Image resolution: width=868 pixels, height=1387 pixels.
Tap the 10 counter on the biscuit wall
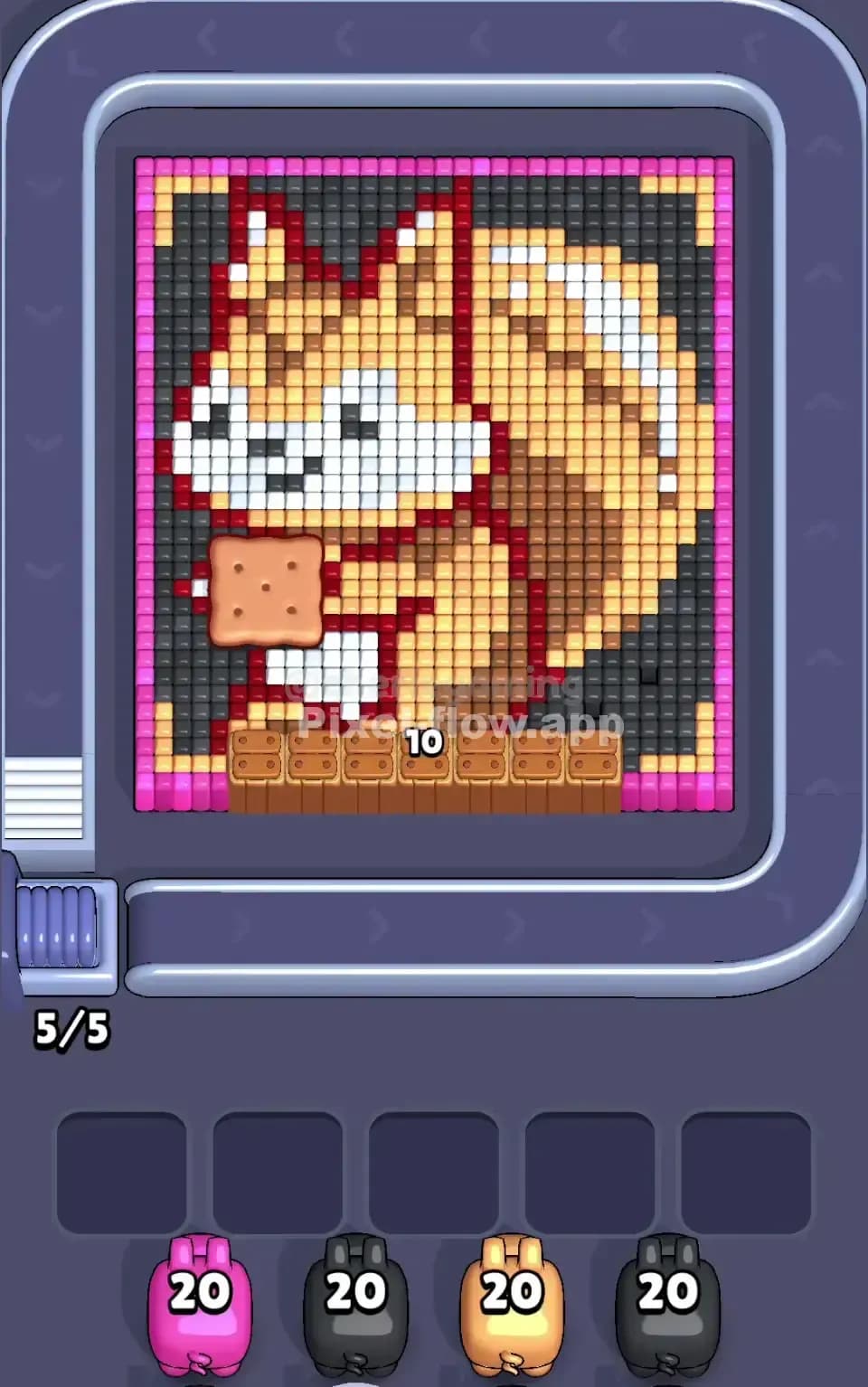click(421, 744)
